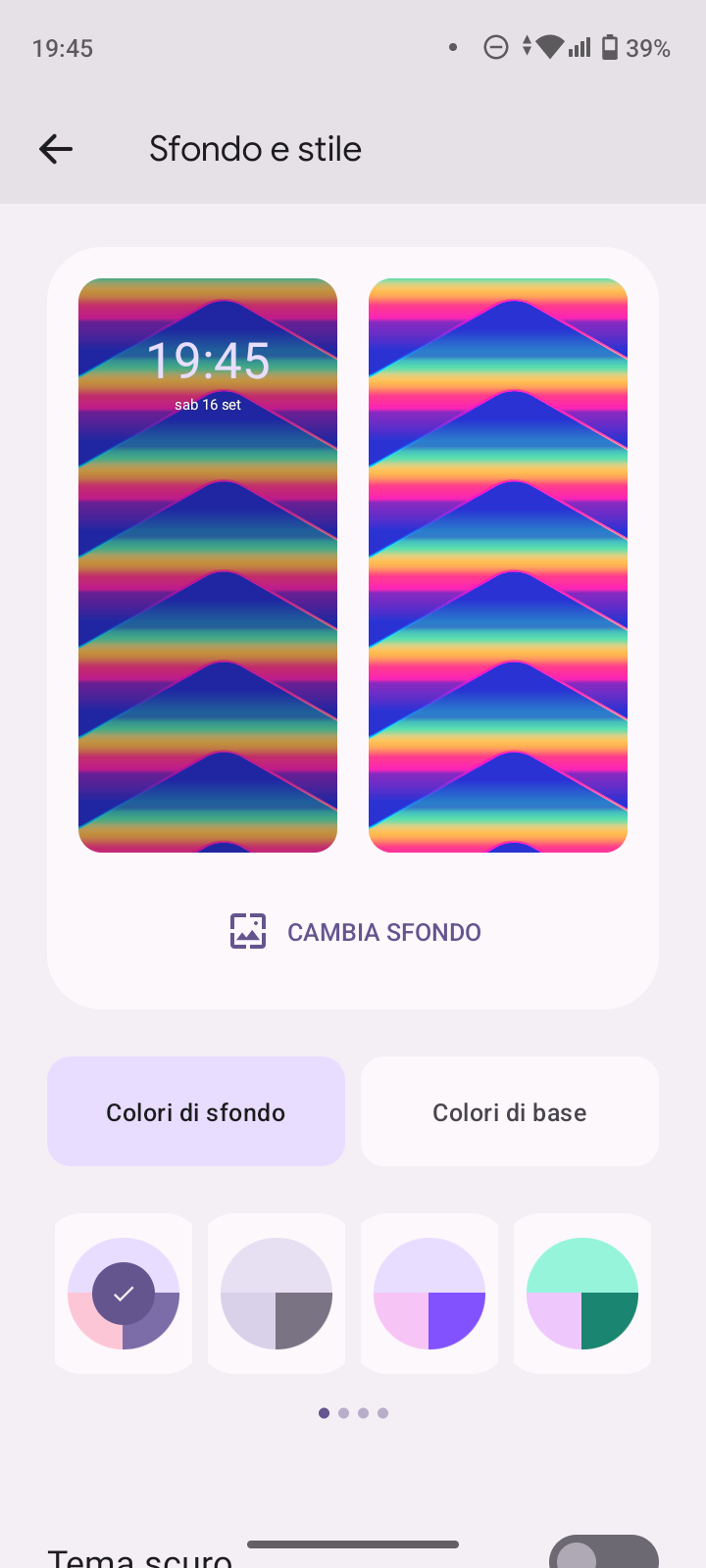Select the Colori di sfondo tab
Screen dimensions: 706x1568
(x=196, y=1111)
